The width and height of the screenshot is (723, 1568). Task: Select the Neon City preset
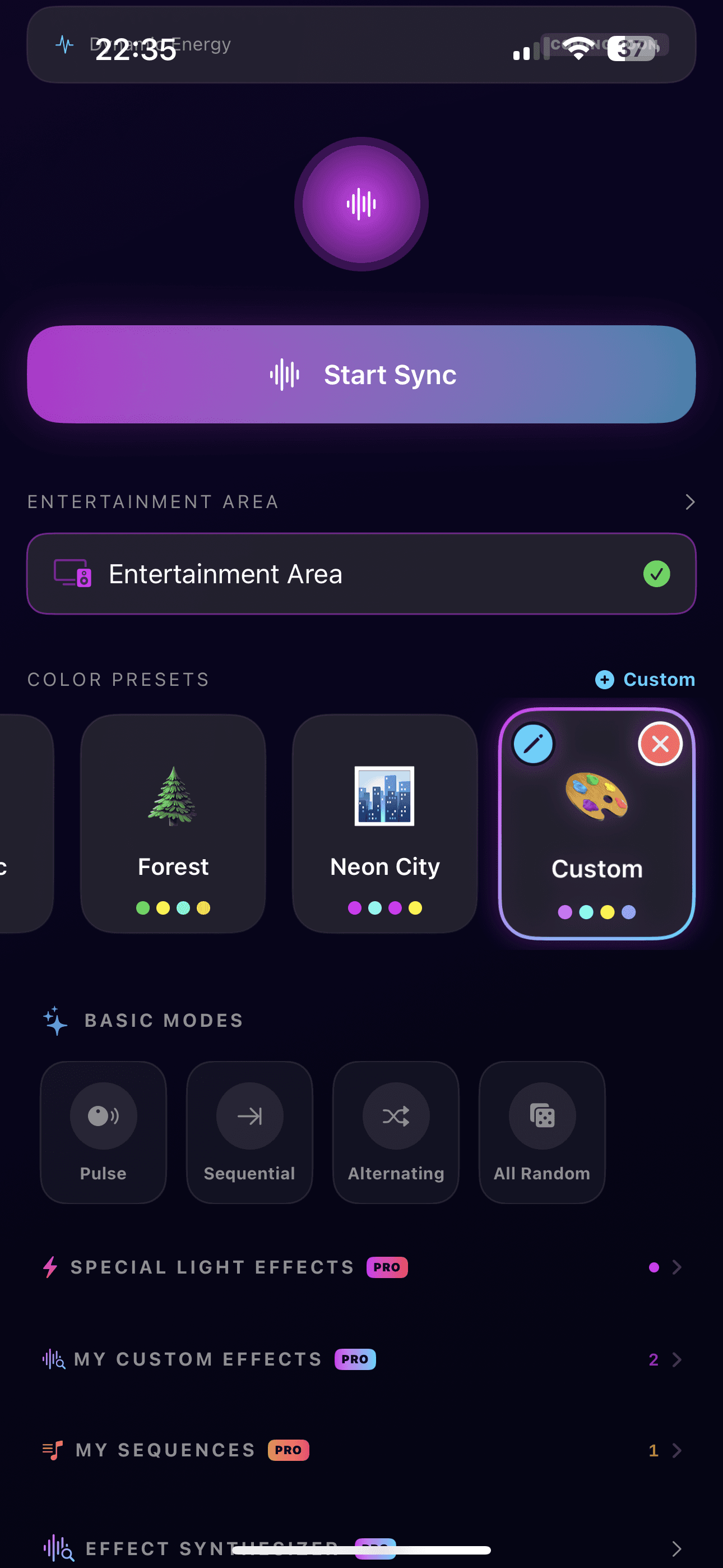pos(384,822)
